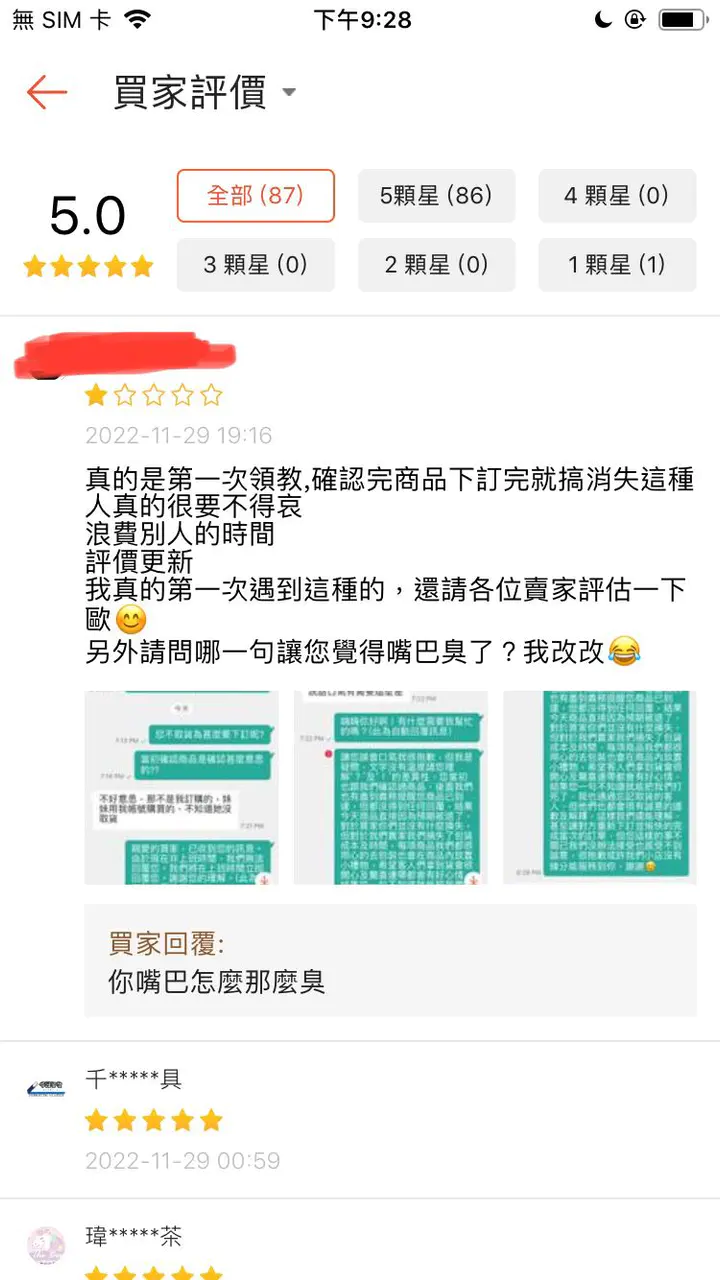Select the 全部 (87) filter
The image size is (720, 1280).
pos(255,195)
